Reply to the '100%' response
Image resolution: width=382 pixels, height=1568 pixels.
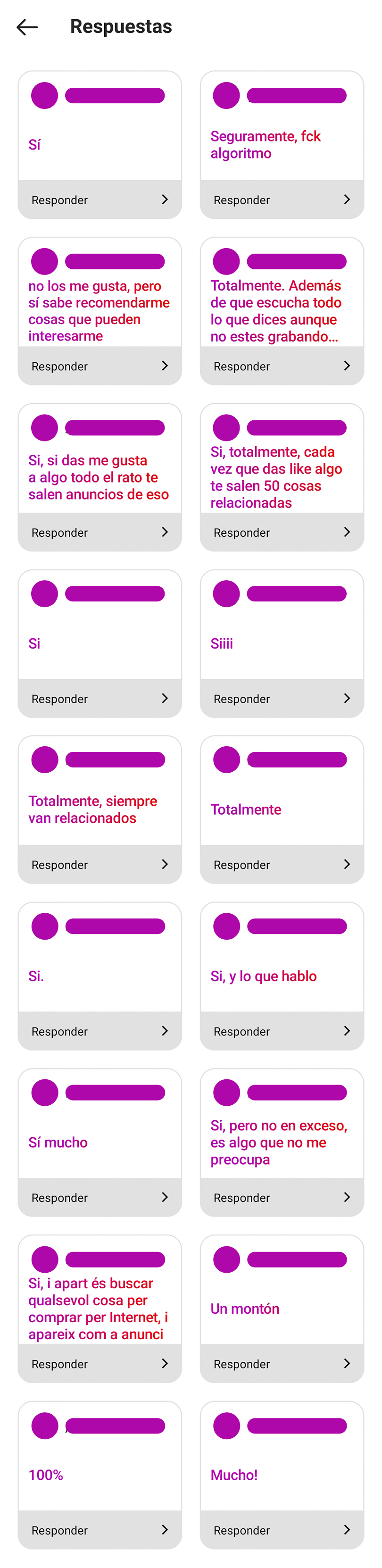point(100,1530)
